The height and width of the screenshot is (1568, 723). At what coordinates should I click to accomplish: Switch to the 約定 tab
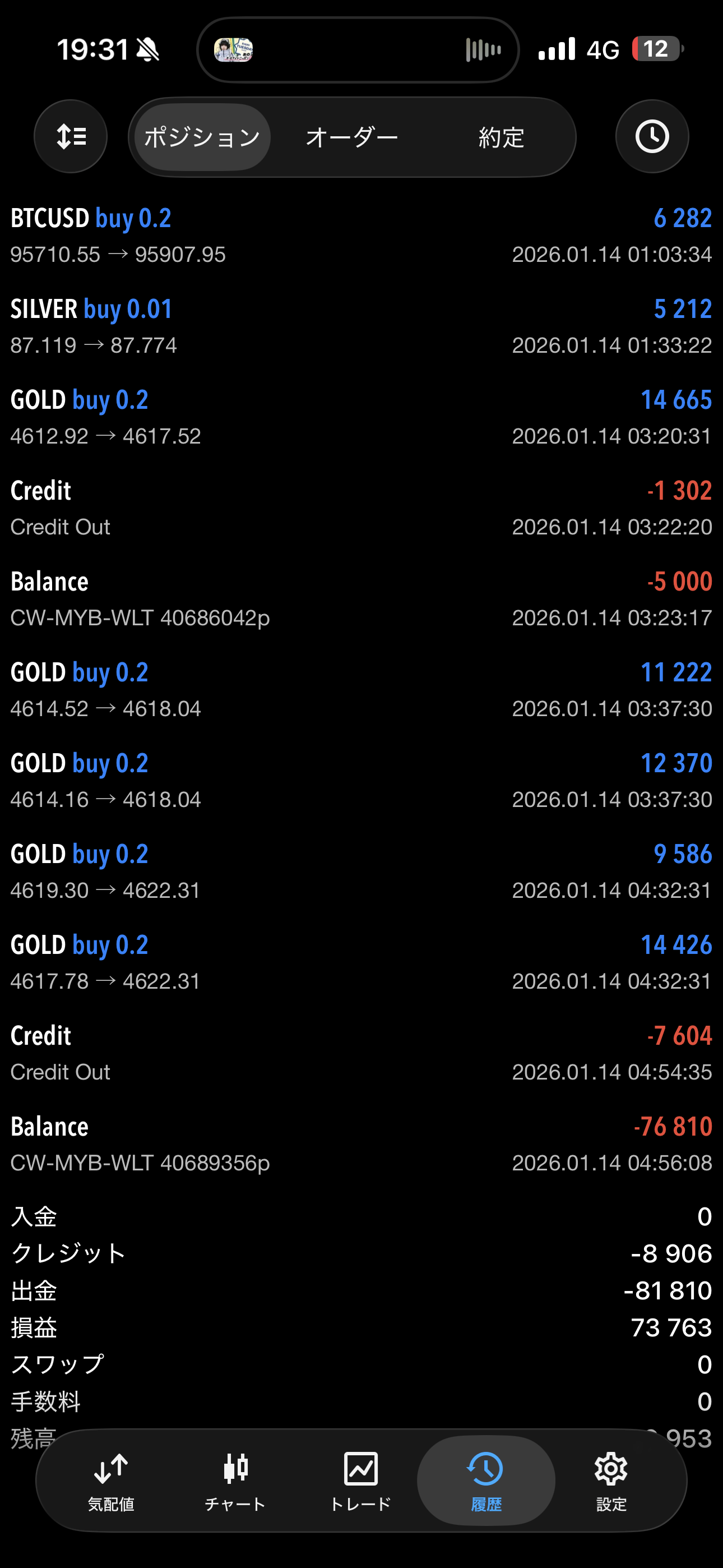click(501, 137)
